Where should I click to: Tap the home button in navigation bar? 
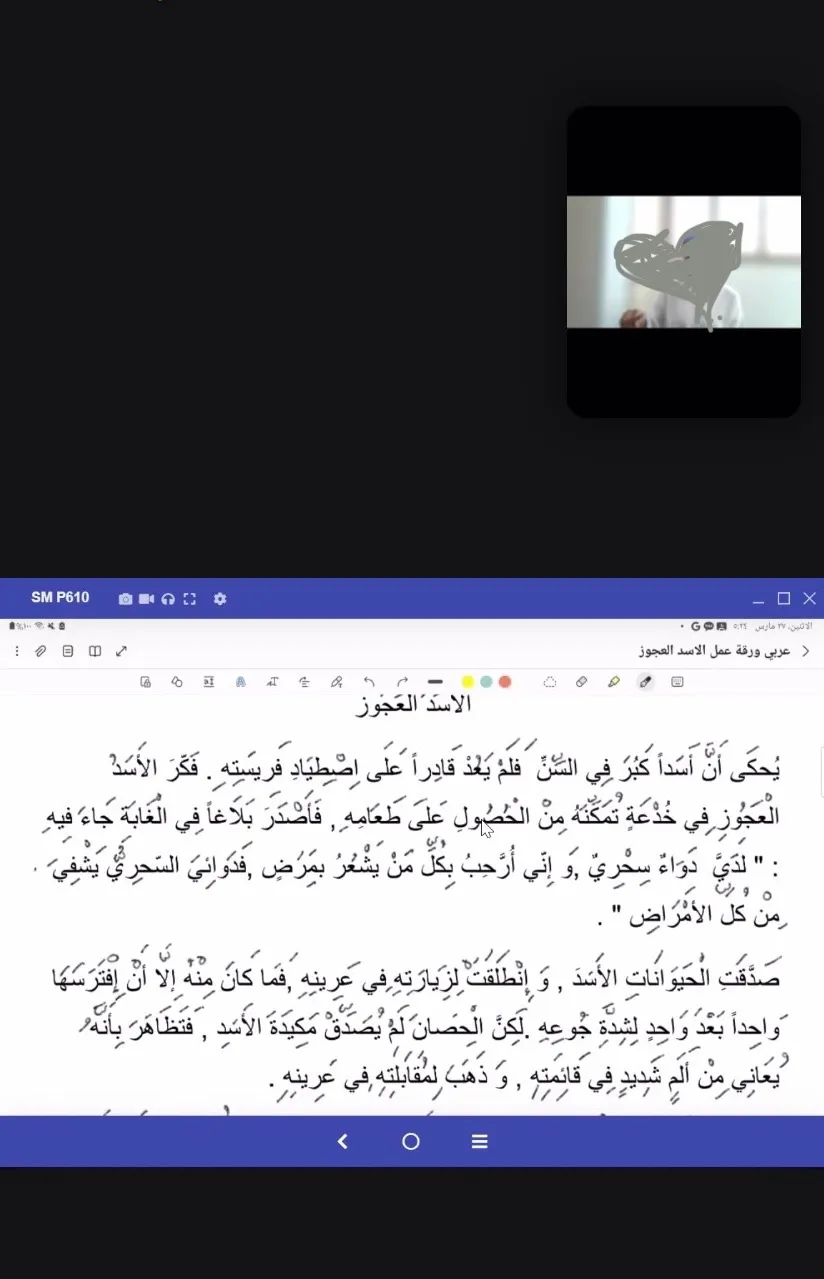tap(411, 1142)
